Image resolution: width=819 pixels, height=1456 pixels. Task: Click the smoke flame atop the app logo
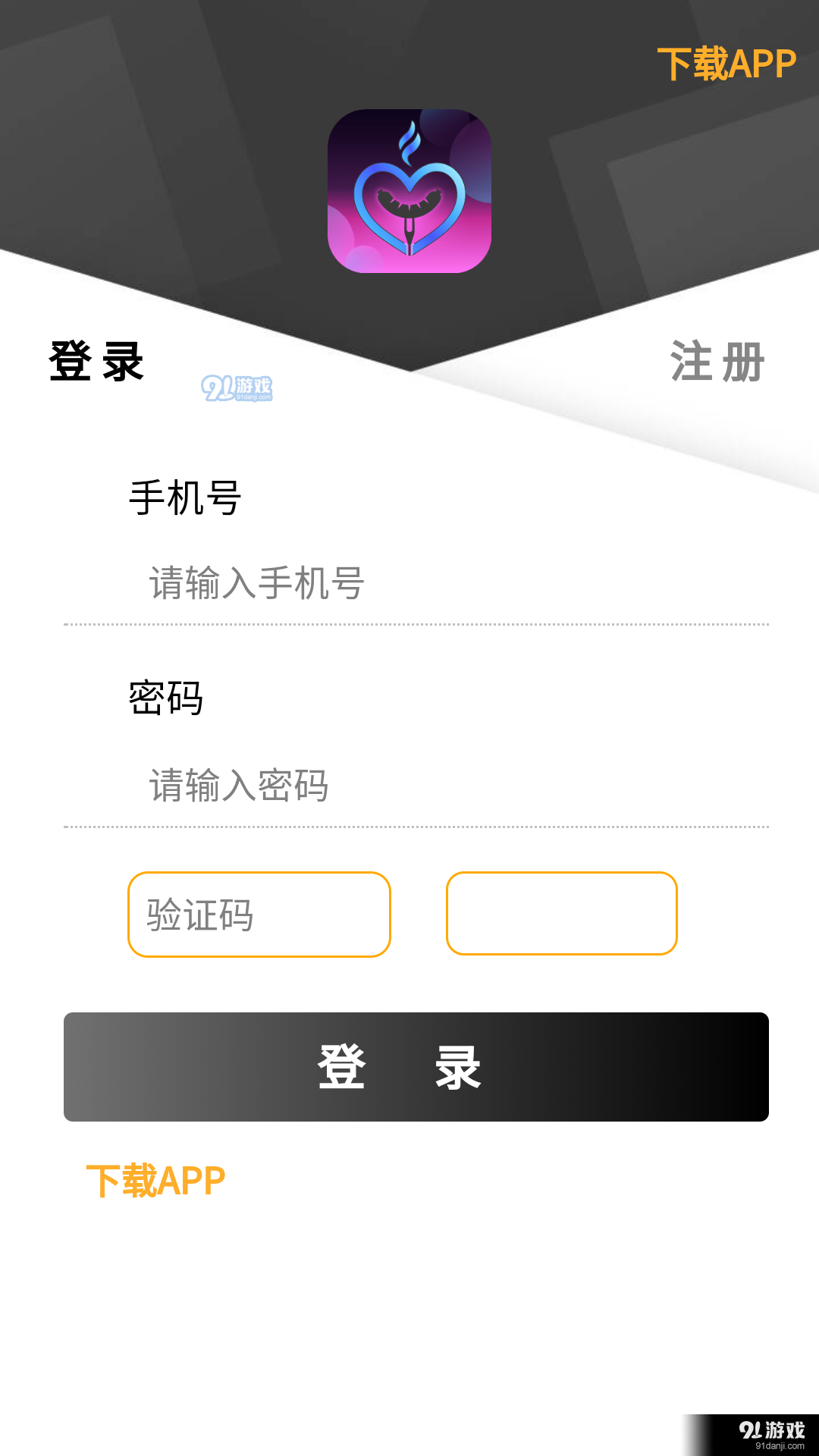409,144
